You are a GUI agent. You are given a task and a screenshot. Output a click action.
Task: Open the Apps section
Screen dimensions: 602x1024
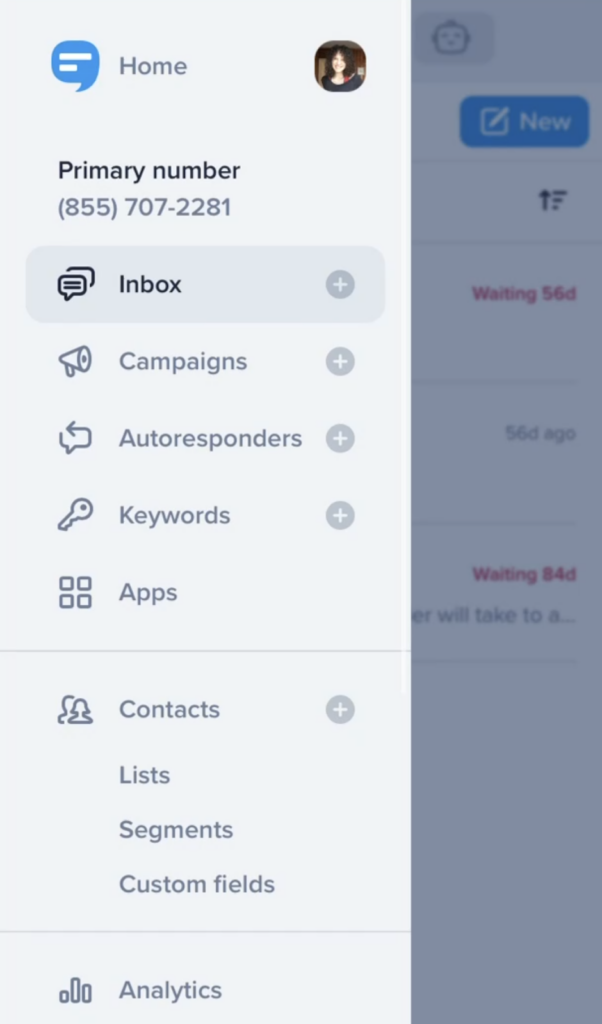[x=148, y=593]
